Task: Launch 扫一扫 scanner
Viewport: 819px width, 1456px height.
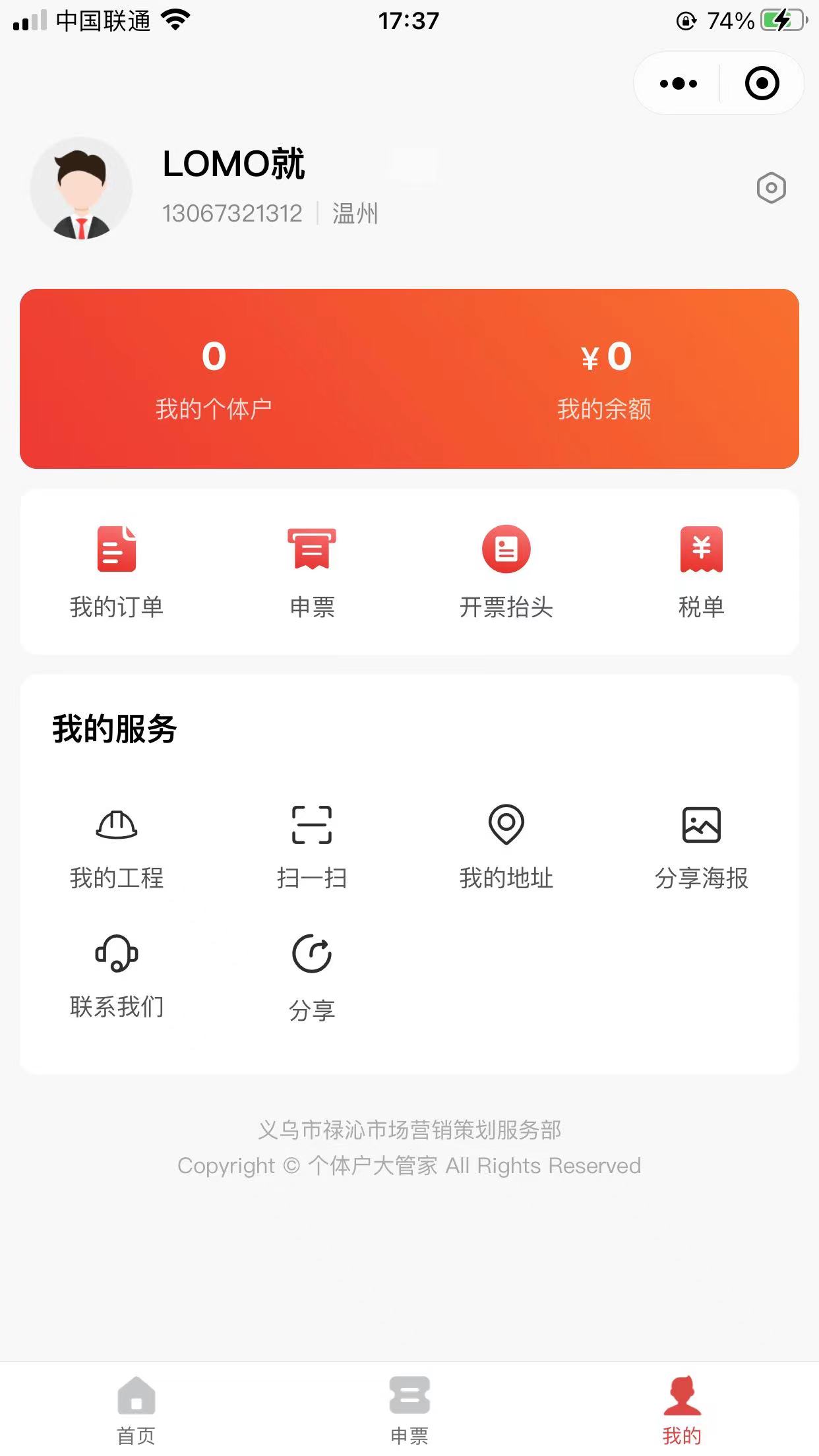Action: coord(312,847)
